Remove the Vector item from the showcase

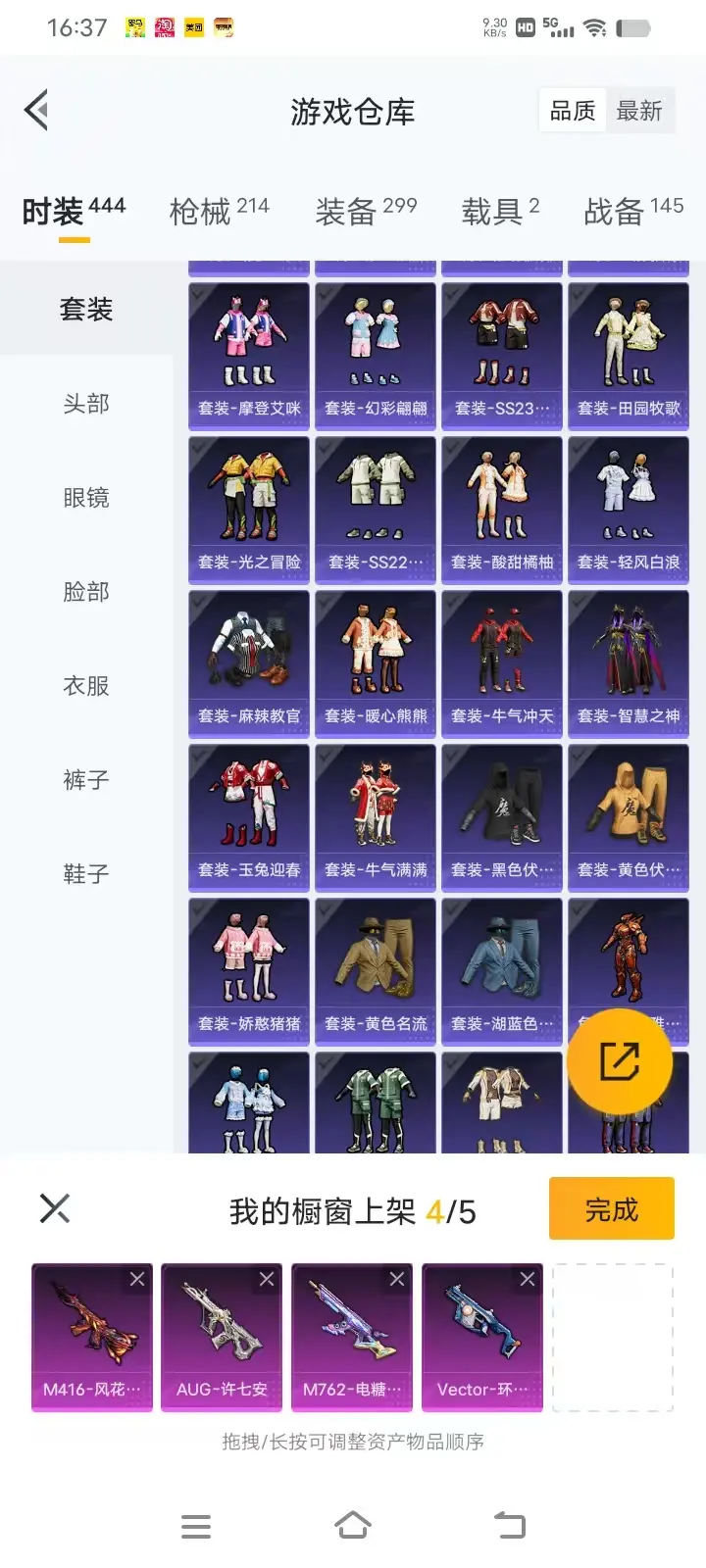tap(528, 1279)
